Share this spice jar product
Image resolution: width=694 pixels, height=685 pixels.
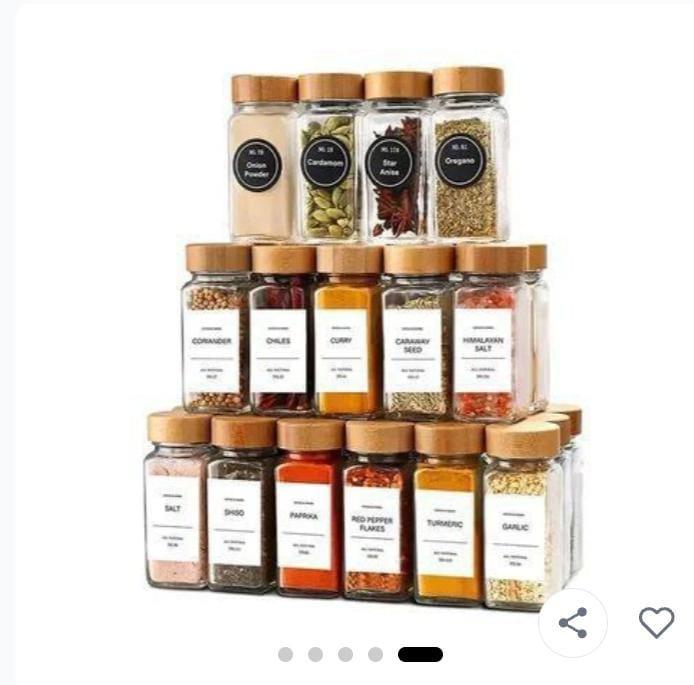coord(573,623)
